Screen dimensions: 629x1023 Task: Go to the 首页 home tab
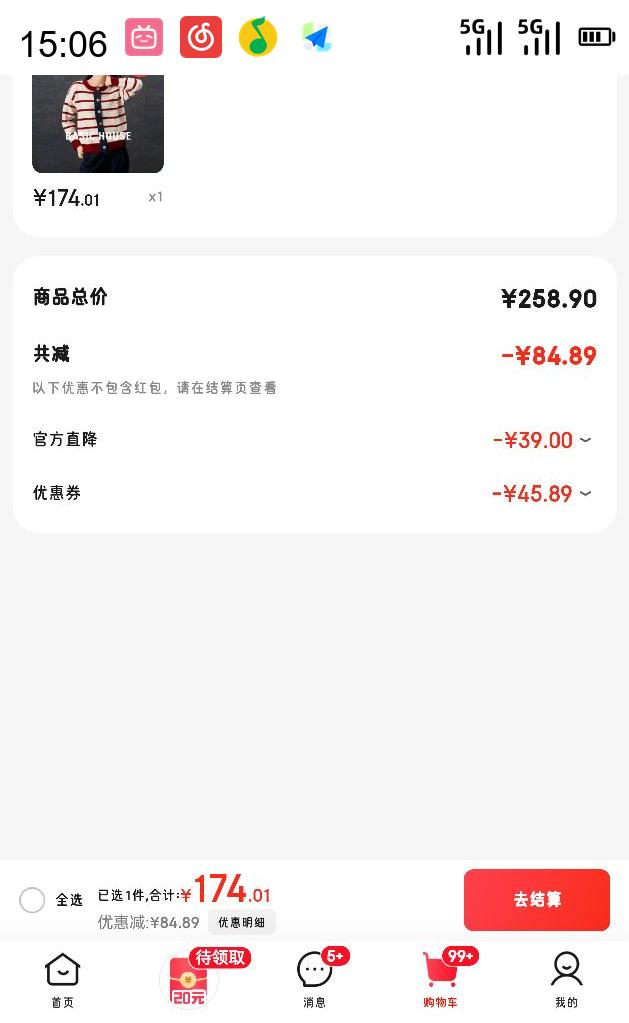pyautogui.click(x=62, y=980)
